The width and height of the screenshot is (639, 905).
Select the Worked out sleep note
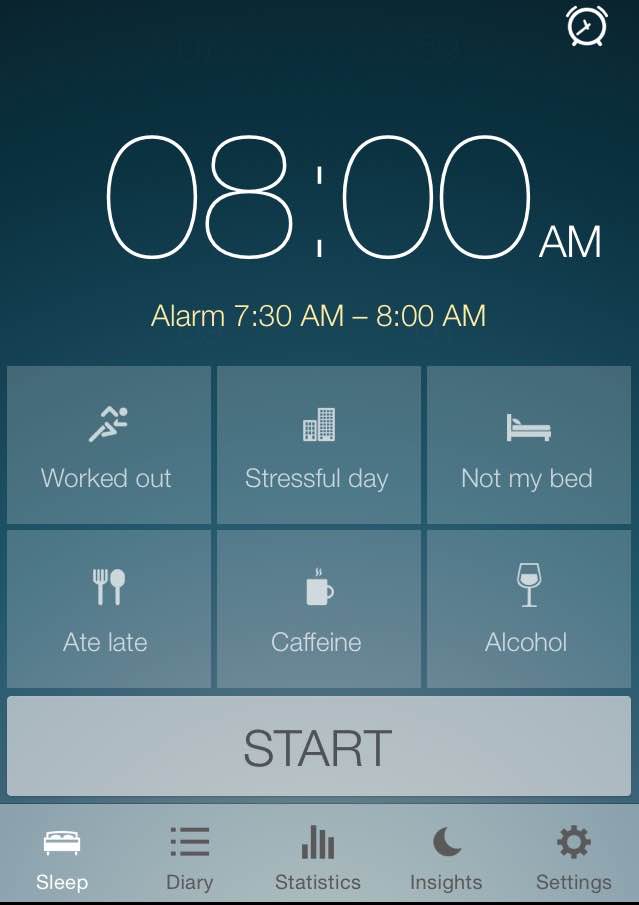pos(108,445)
